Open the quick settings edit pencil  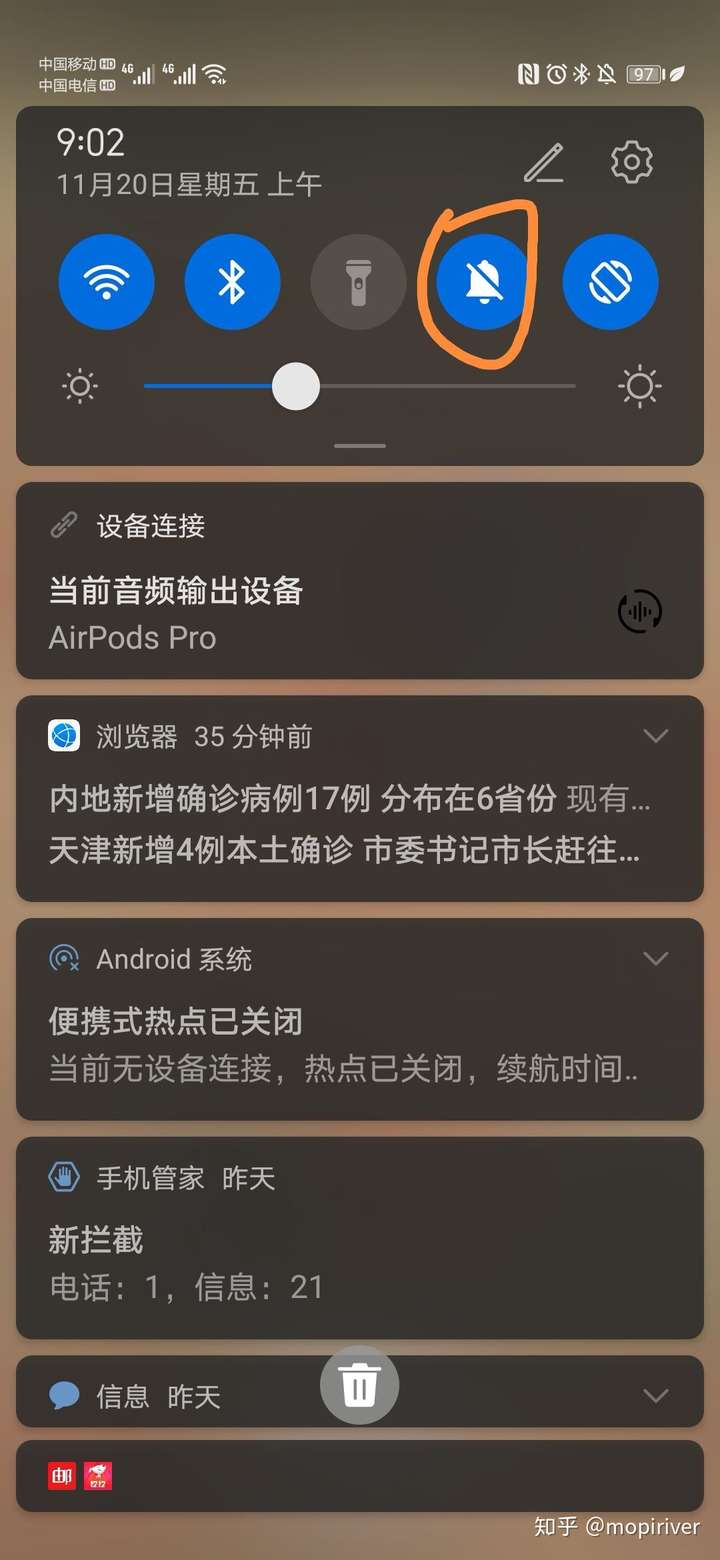(x=545, y=163)
